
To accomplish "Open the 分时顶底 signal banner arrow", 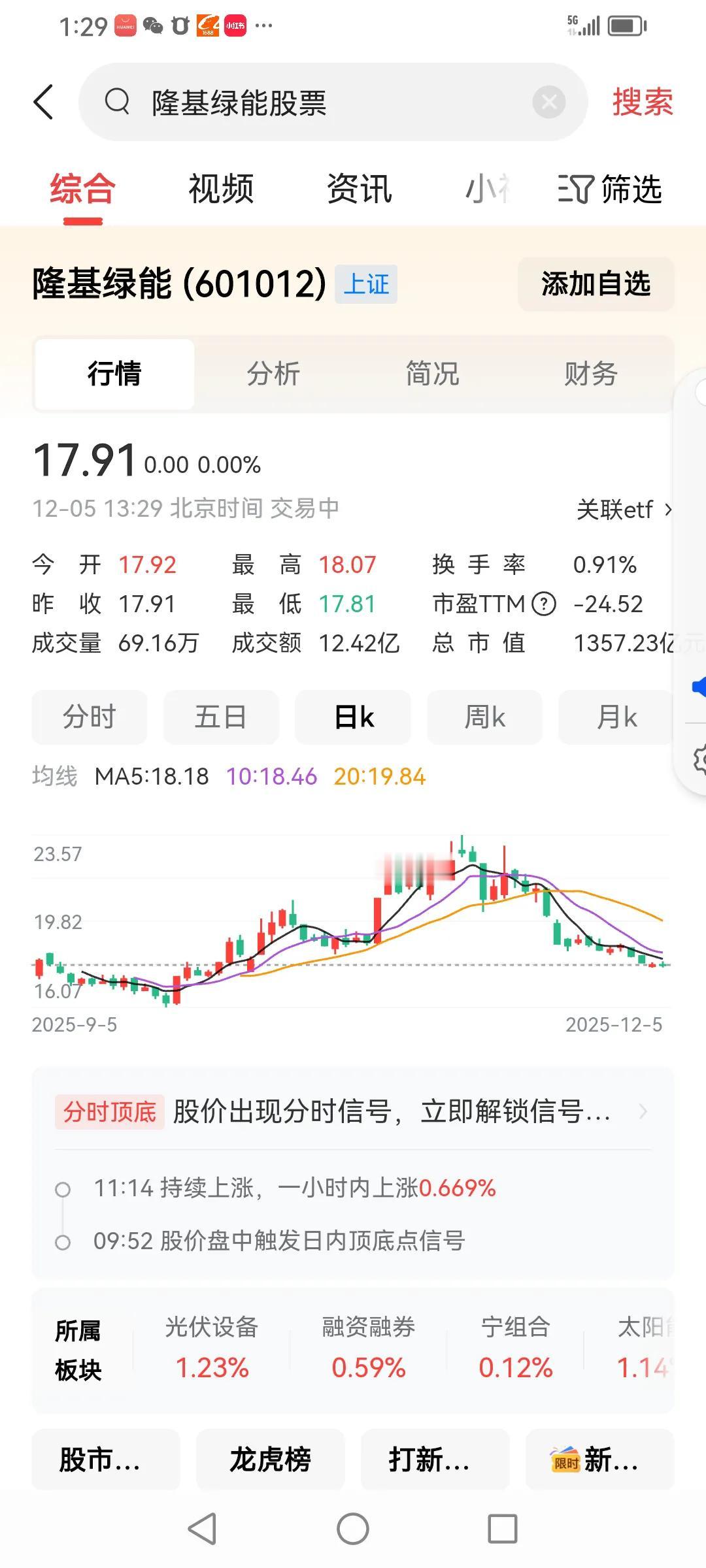I will (x=644, y=1112).
